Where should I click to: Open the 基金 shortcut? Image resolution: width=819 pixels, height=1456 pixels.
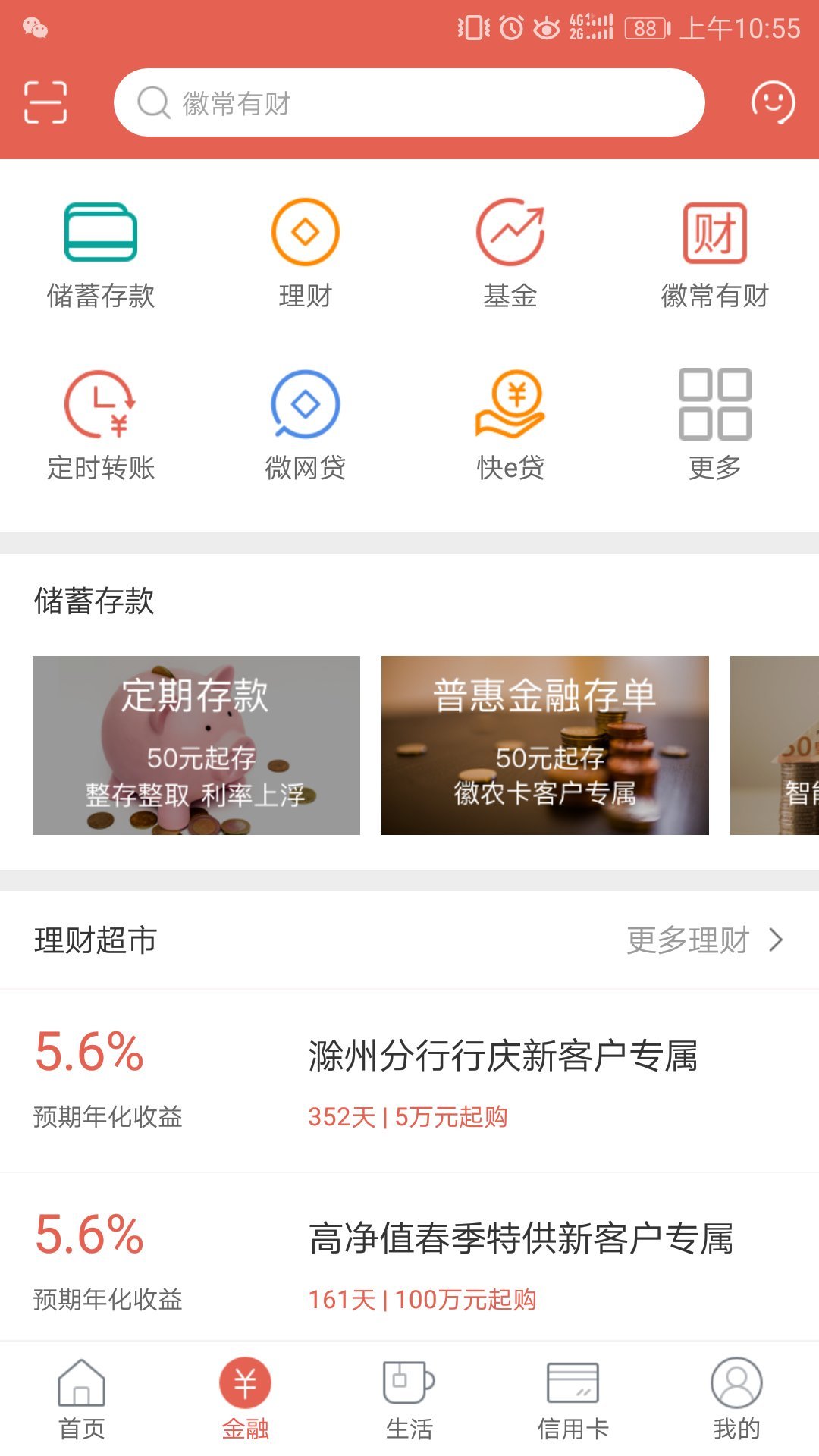coord(510,255)
